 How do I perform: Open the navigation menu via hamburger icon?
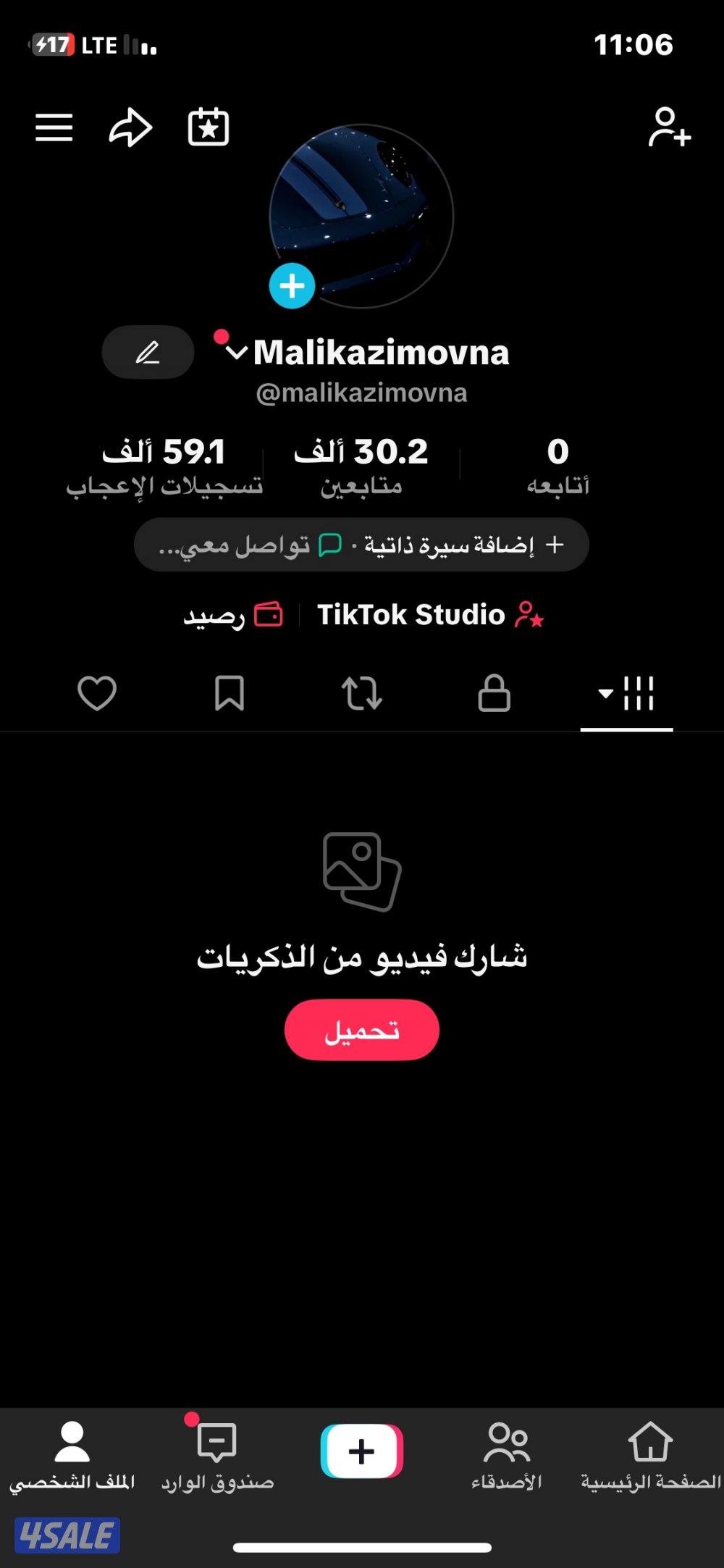pyautogui.click(x=54, y=128)
